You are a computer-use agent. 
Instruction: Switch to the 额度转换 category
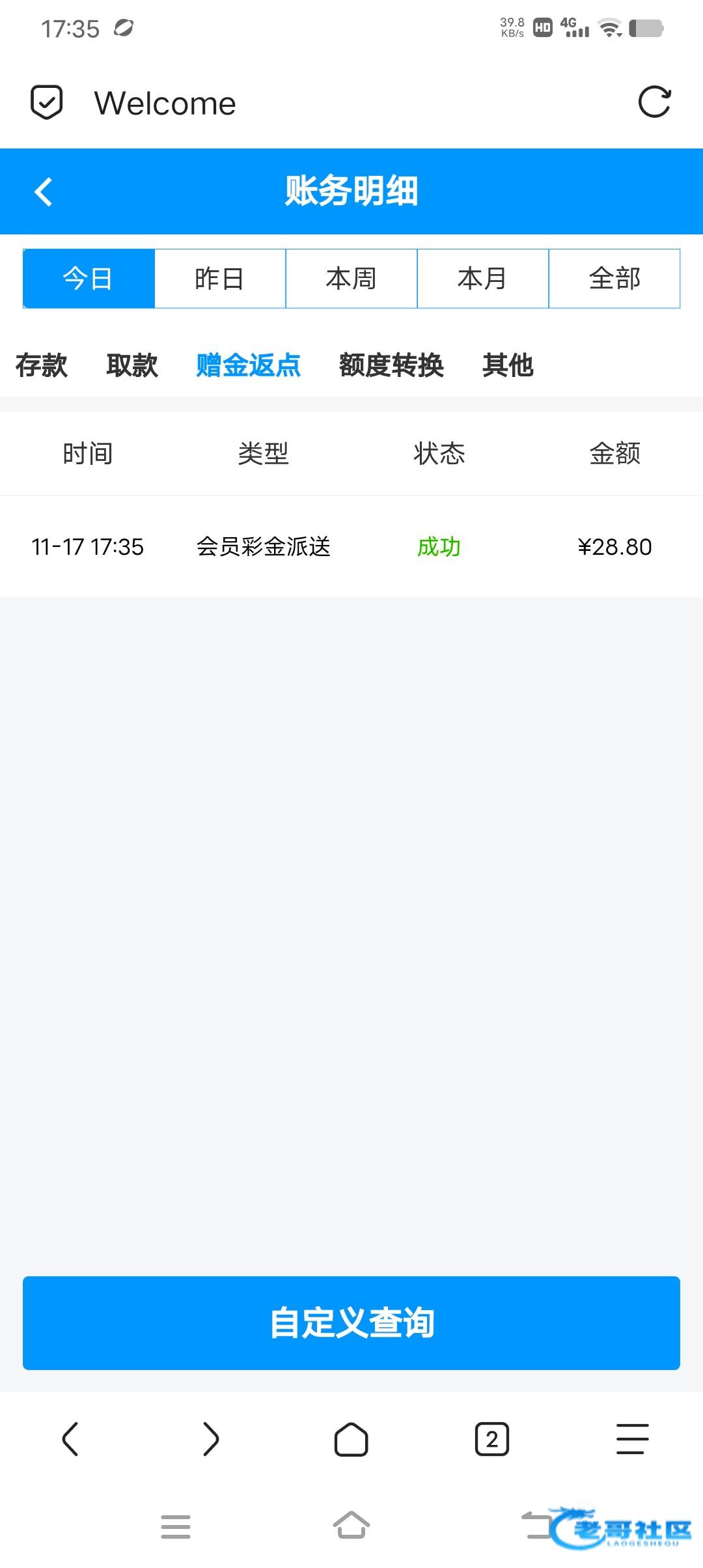391,365
